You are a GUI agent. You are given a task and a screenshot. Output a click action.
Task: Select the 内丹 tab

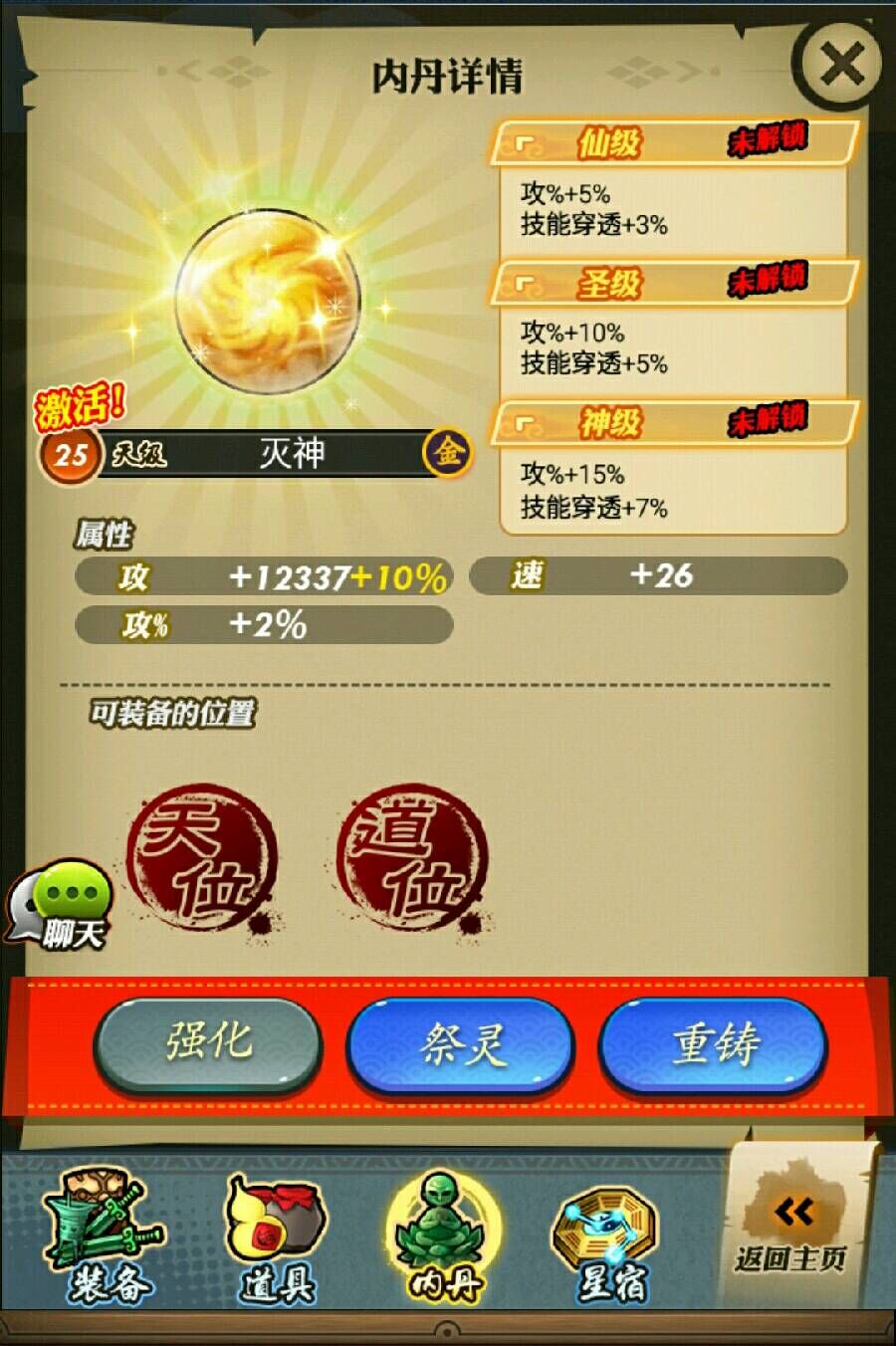click(x=443, y=1237)
